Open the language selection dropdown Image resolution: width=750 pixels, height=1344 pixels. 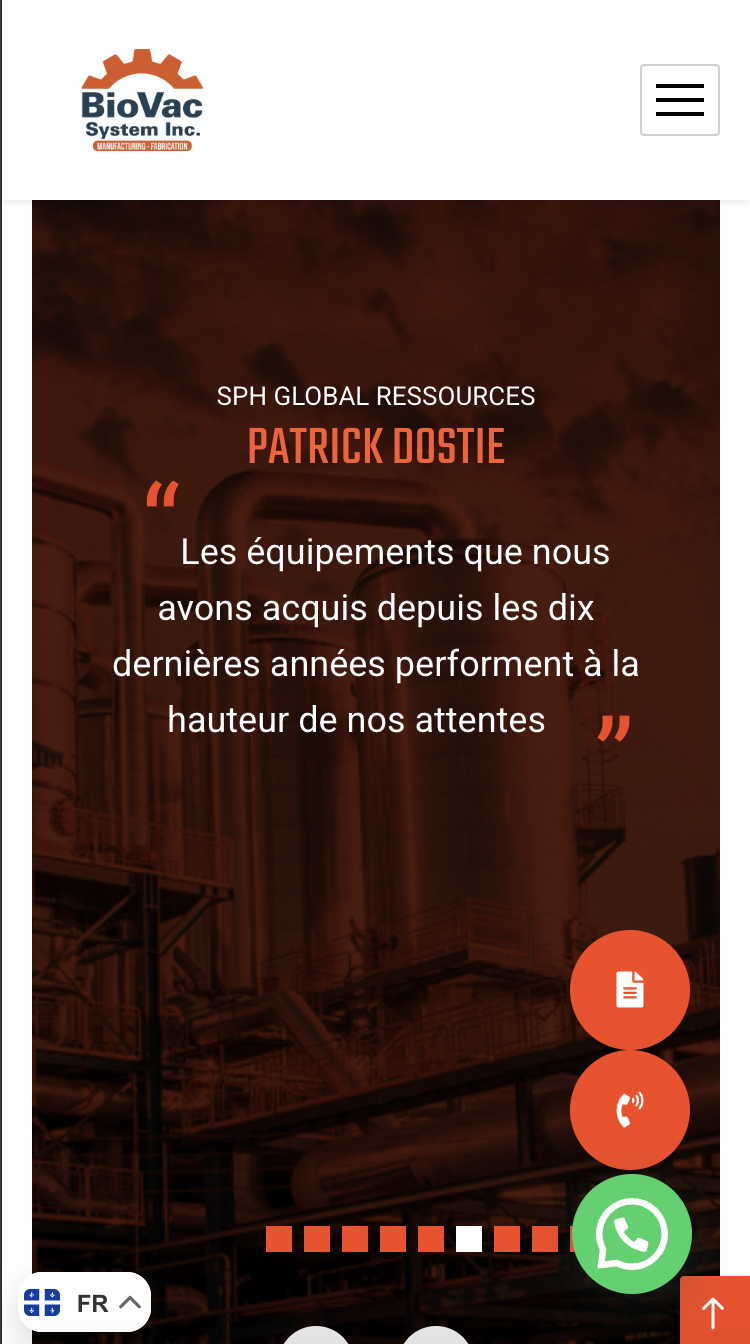click(x=84, y=1301)
